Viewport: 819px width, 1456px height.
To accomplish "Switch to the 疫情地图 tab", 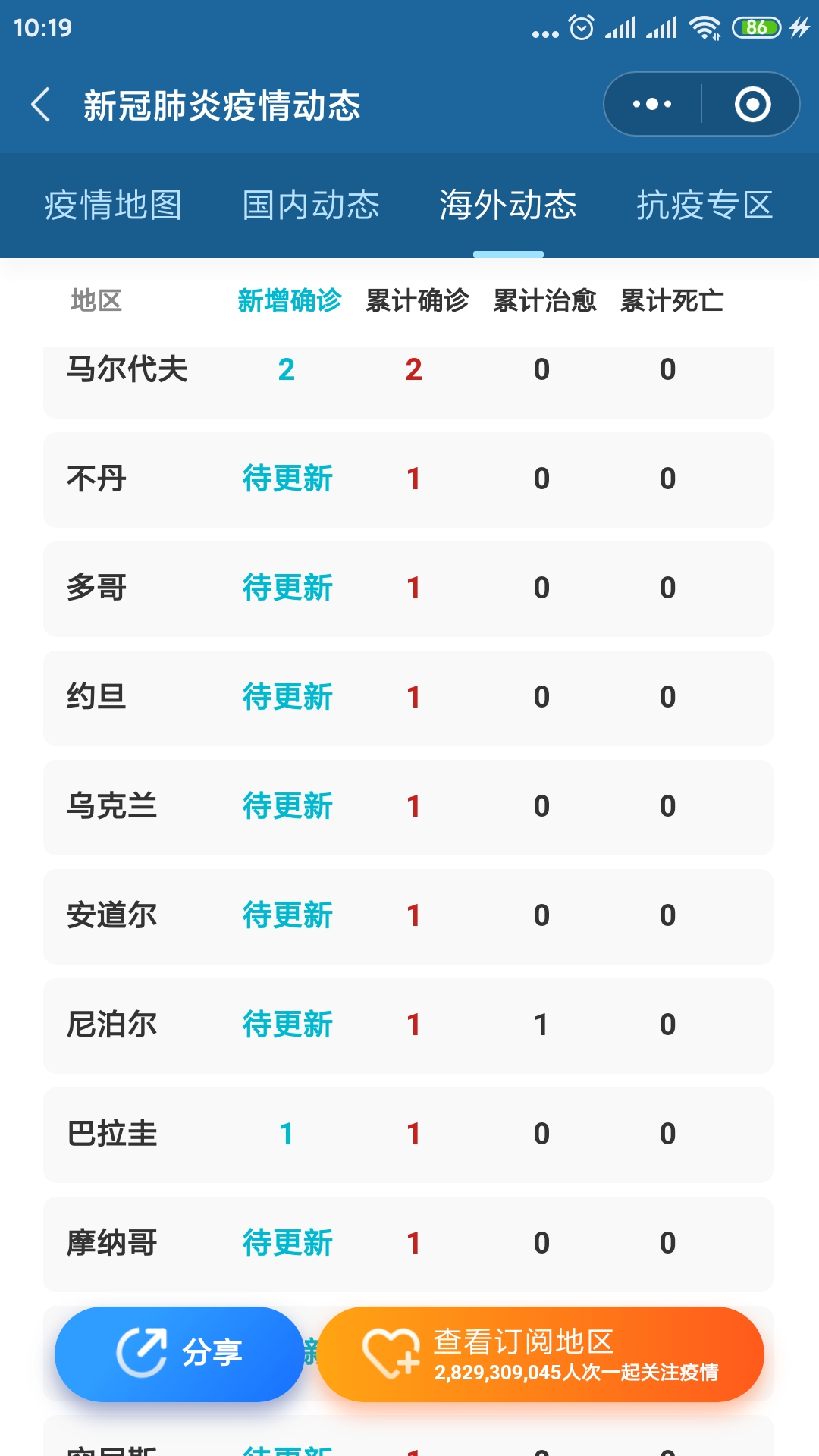I will click(x=113, y=205).
